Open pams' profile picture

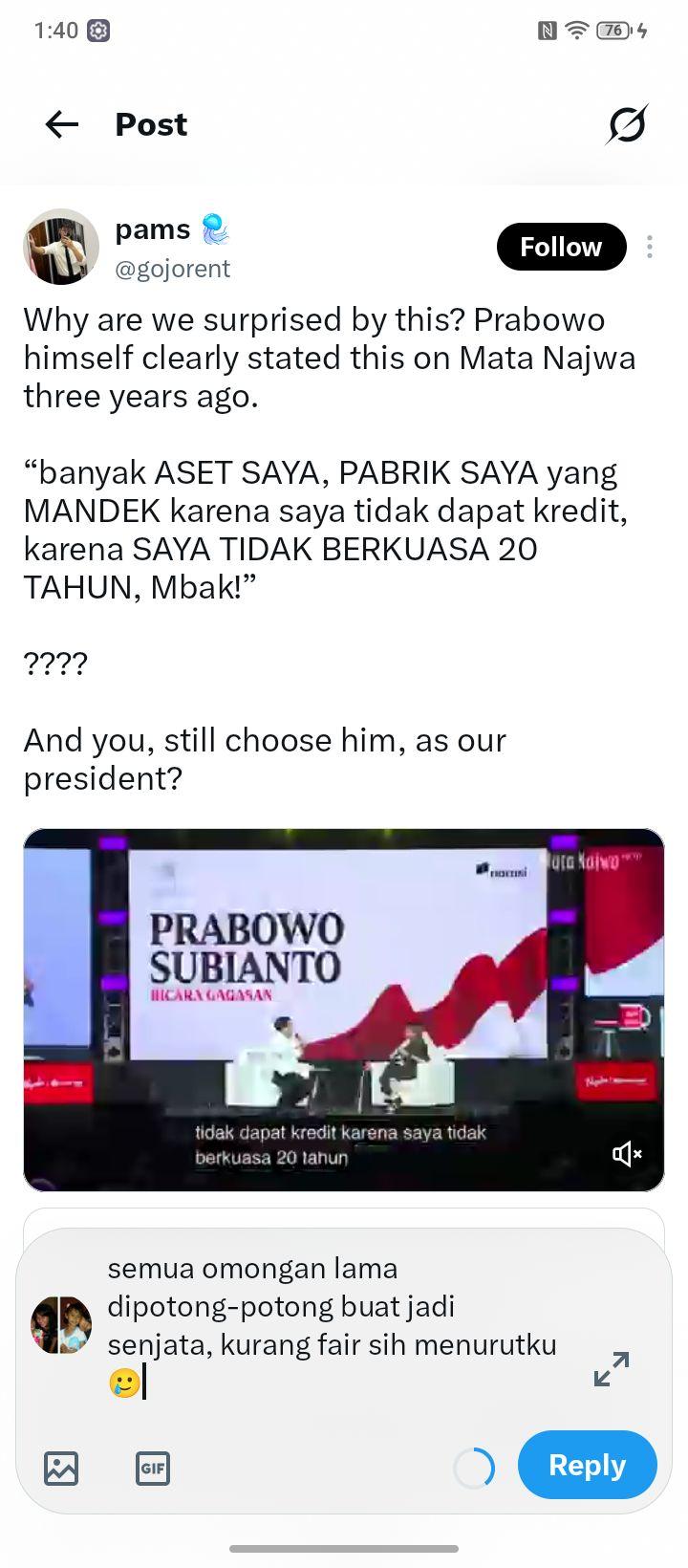pyautogui.click(x=61, y=247)
